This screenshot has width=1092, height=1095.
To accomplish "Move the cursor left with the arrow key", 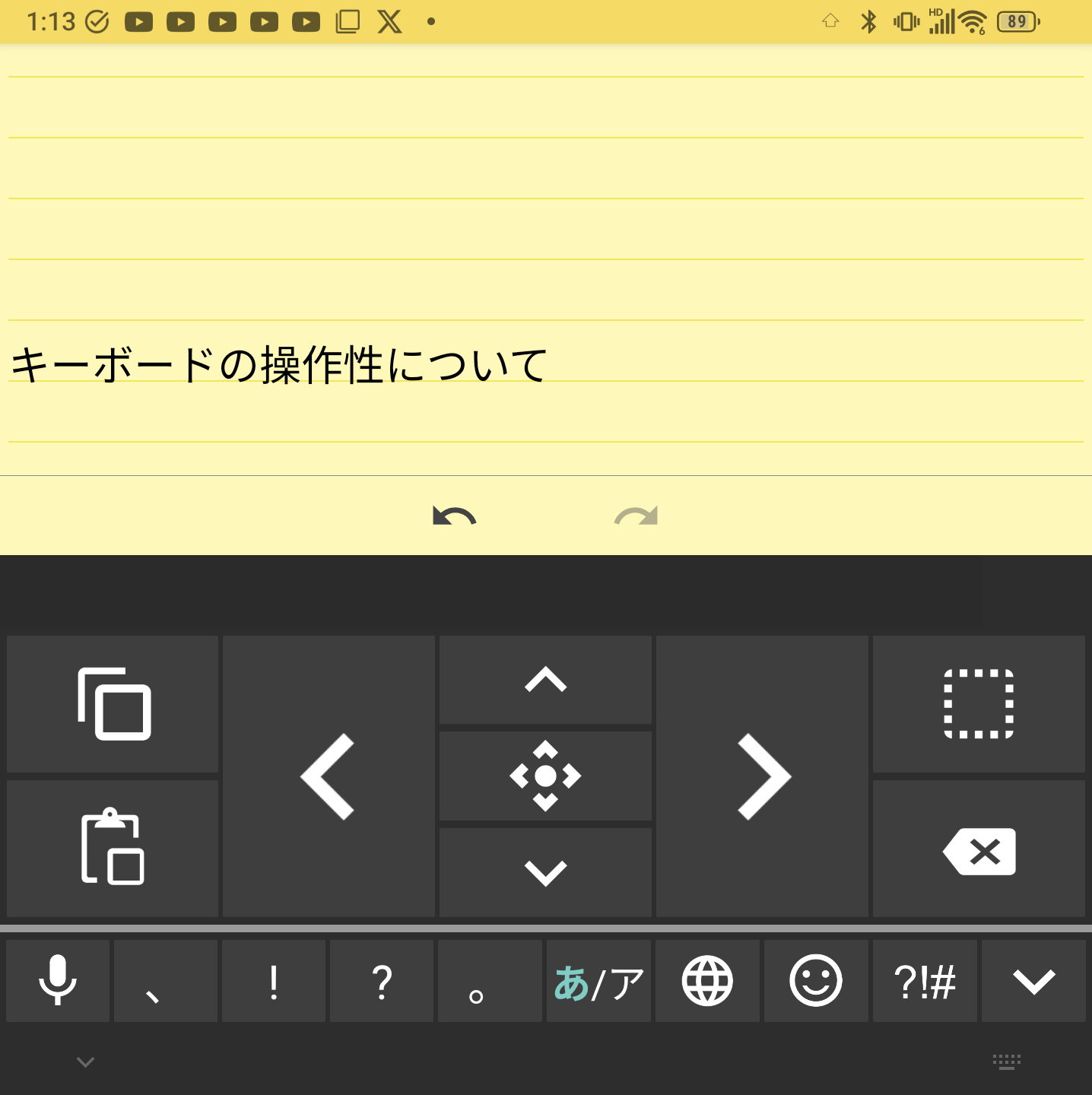I will pyautogui.click(x=329, y=776).
